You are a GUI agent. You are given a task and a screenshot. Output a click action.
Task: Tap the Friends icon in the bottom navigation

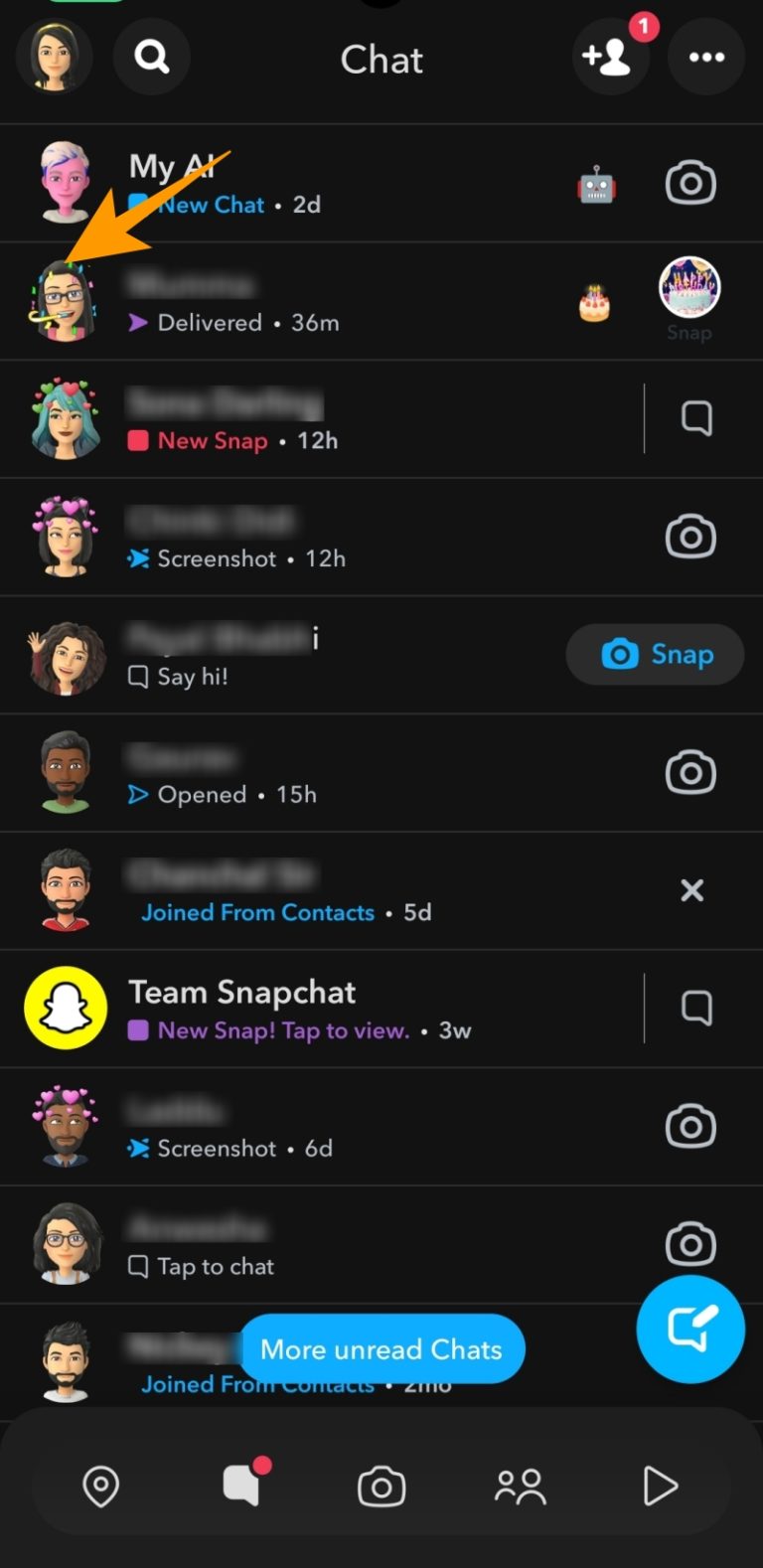[x=521, y=1486]
